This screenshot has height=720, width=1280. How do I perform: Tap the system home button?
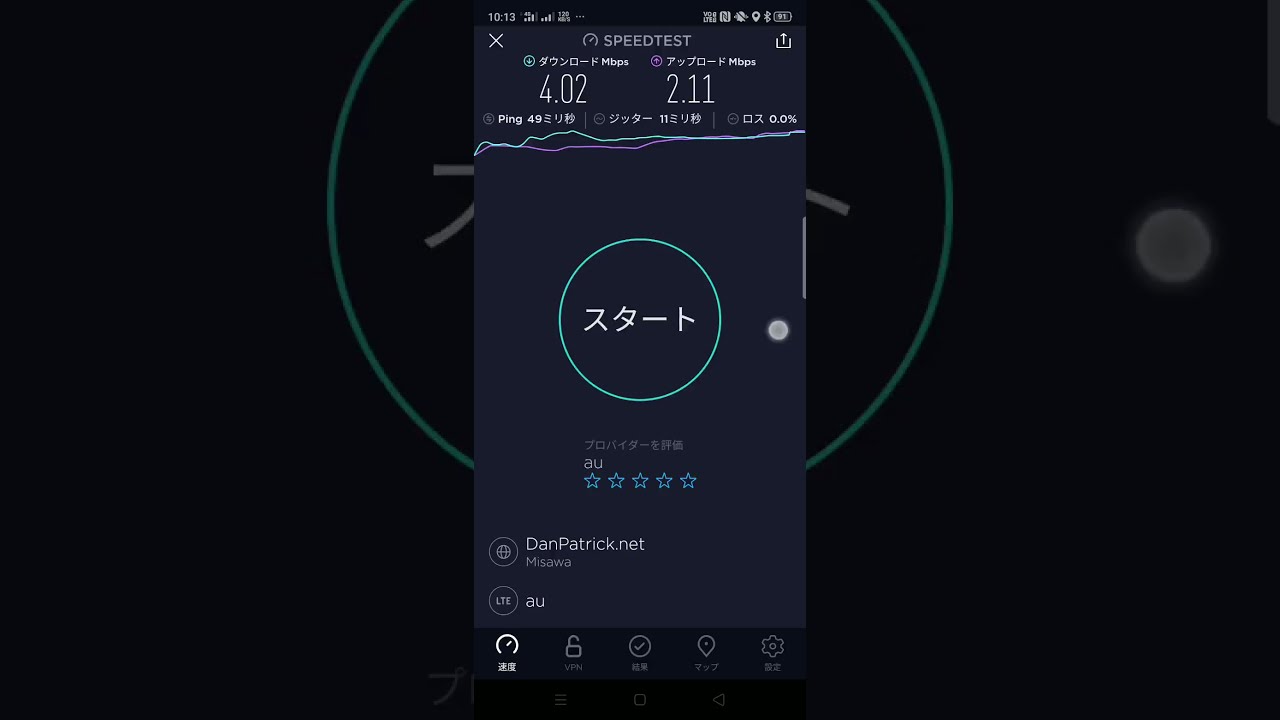tap(640, 700)
